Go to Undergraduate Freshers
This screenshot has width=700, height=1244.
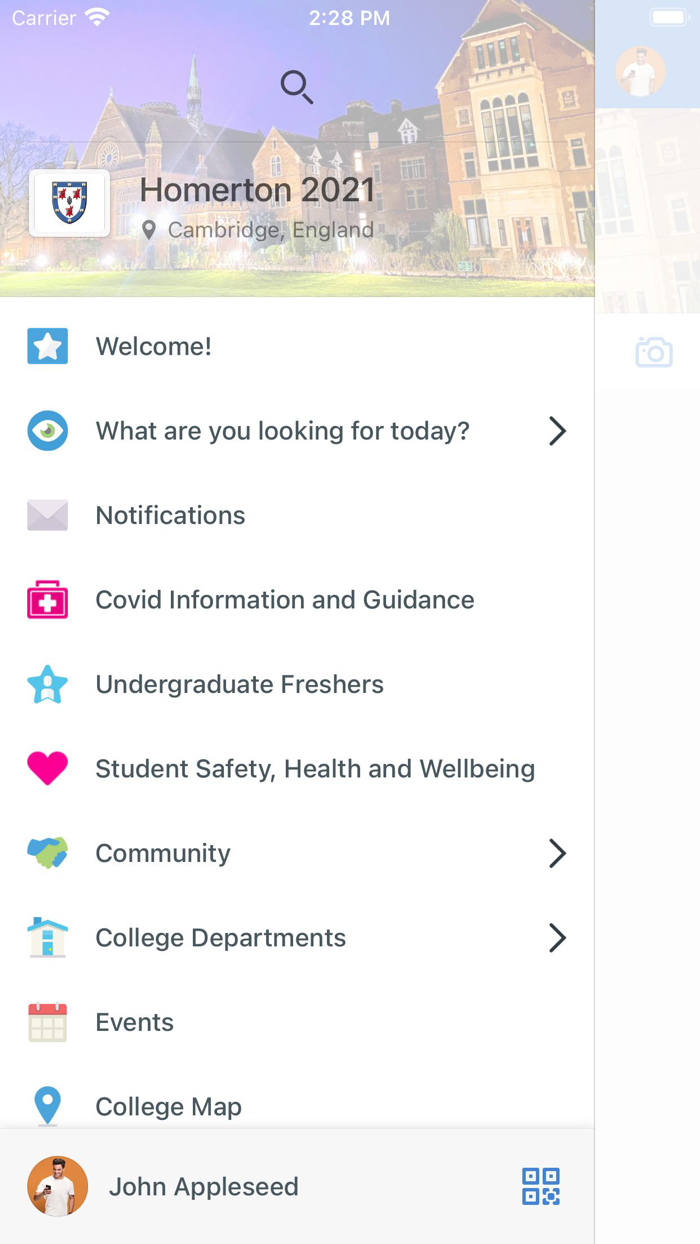tap(240, 685)
